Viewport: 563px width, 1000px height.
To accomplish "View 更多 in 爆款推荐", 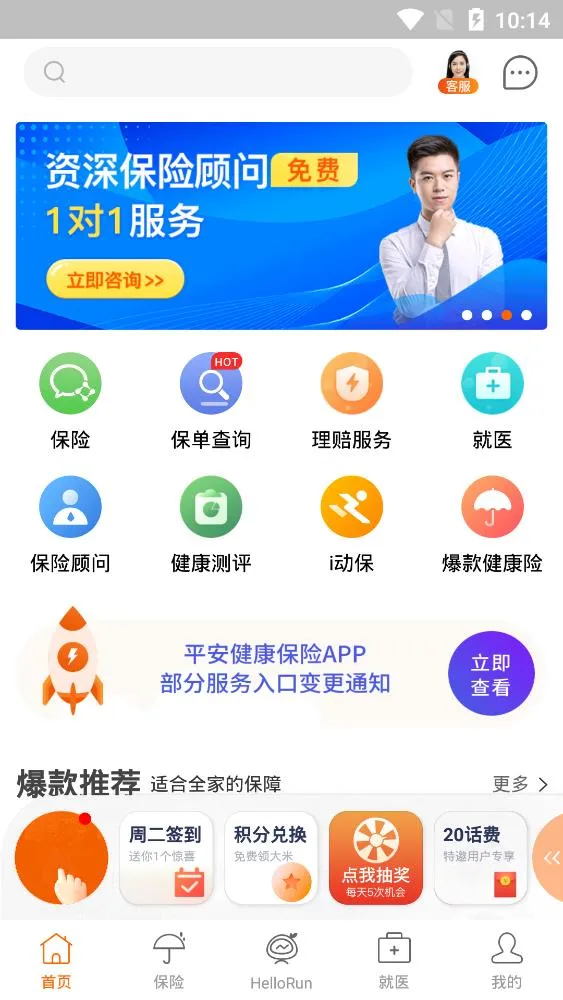I will click(x=520, y=784).
